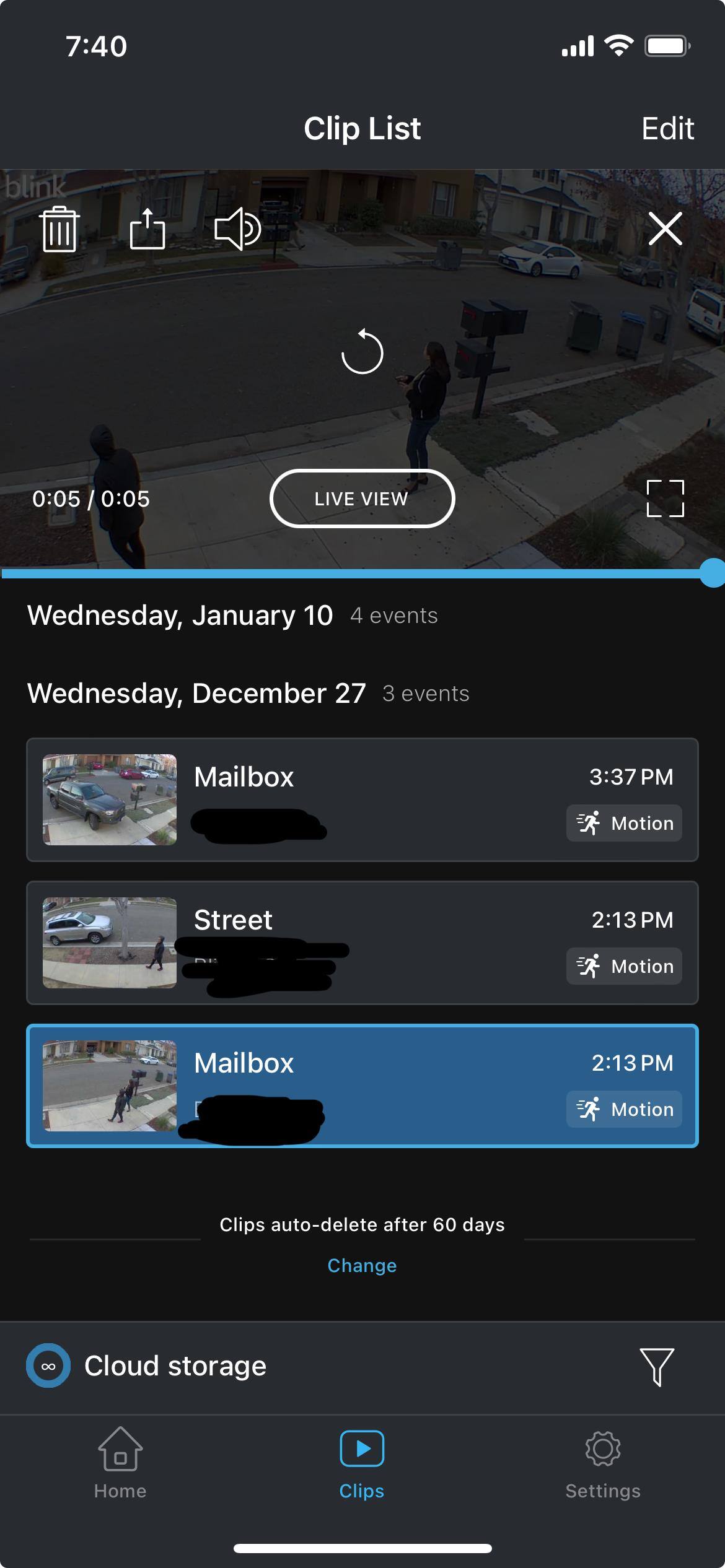Enter fullscreen video mode

point(665,499)
